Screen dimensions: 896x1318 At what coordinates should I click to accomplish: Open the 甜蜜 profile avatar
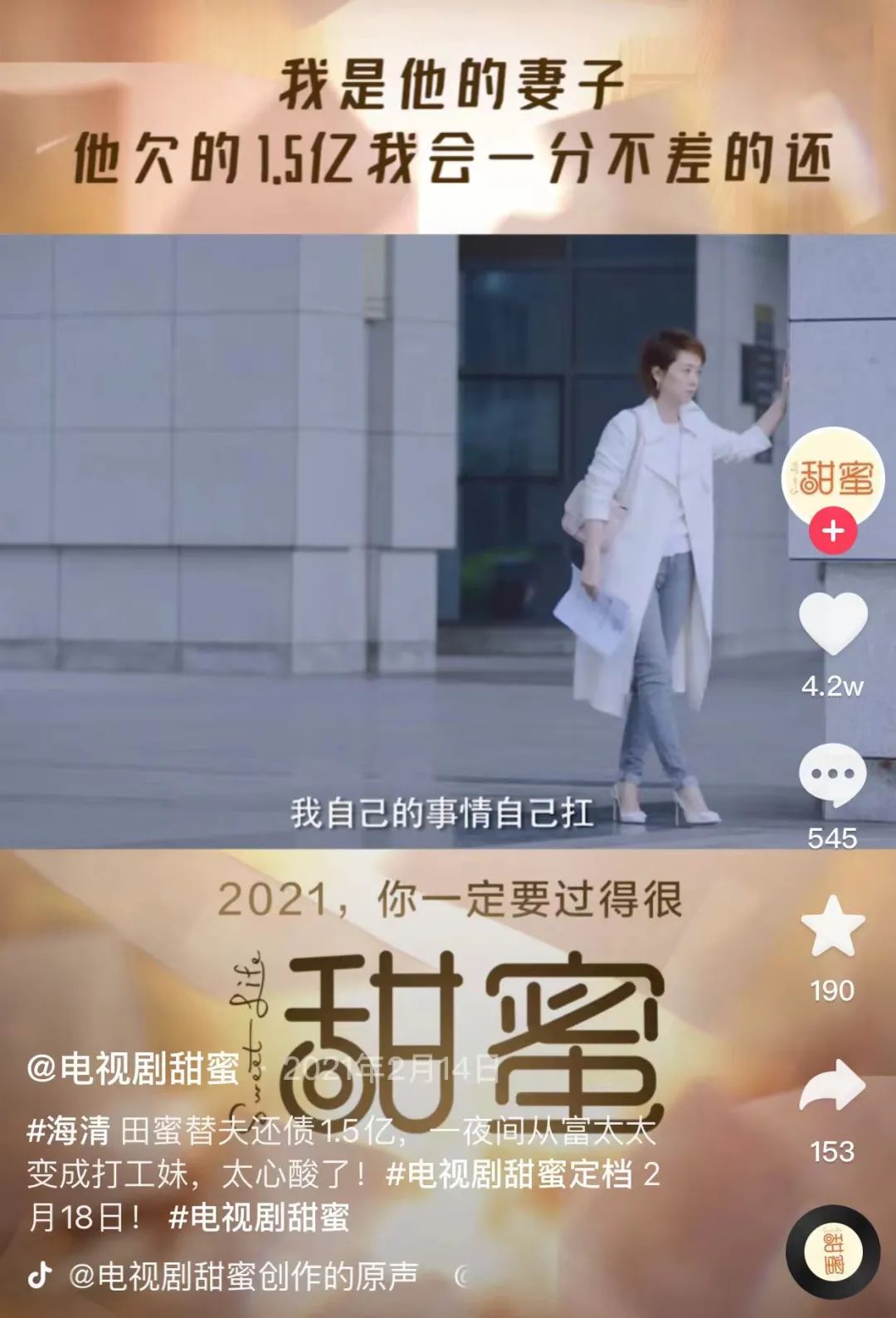point(833,476)
